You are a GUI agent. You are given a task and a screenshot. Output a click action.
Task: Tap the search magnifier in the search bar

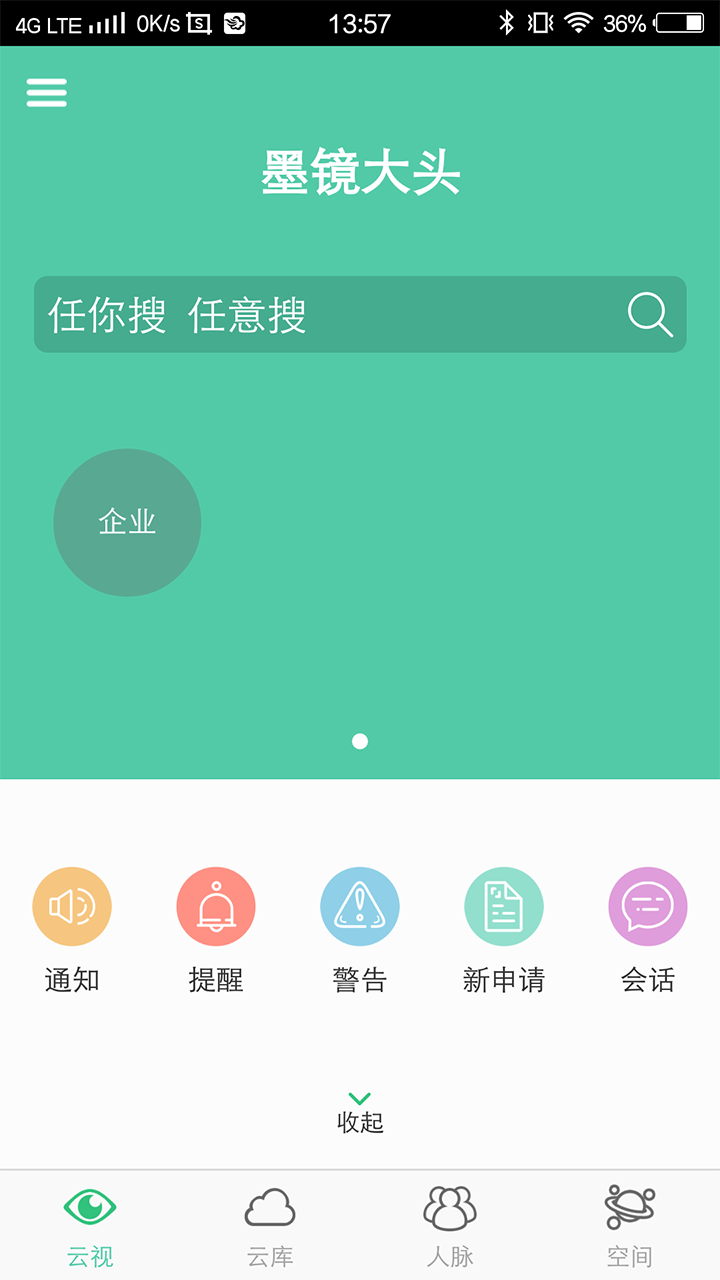pos(649,315)
